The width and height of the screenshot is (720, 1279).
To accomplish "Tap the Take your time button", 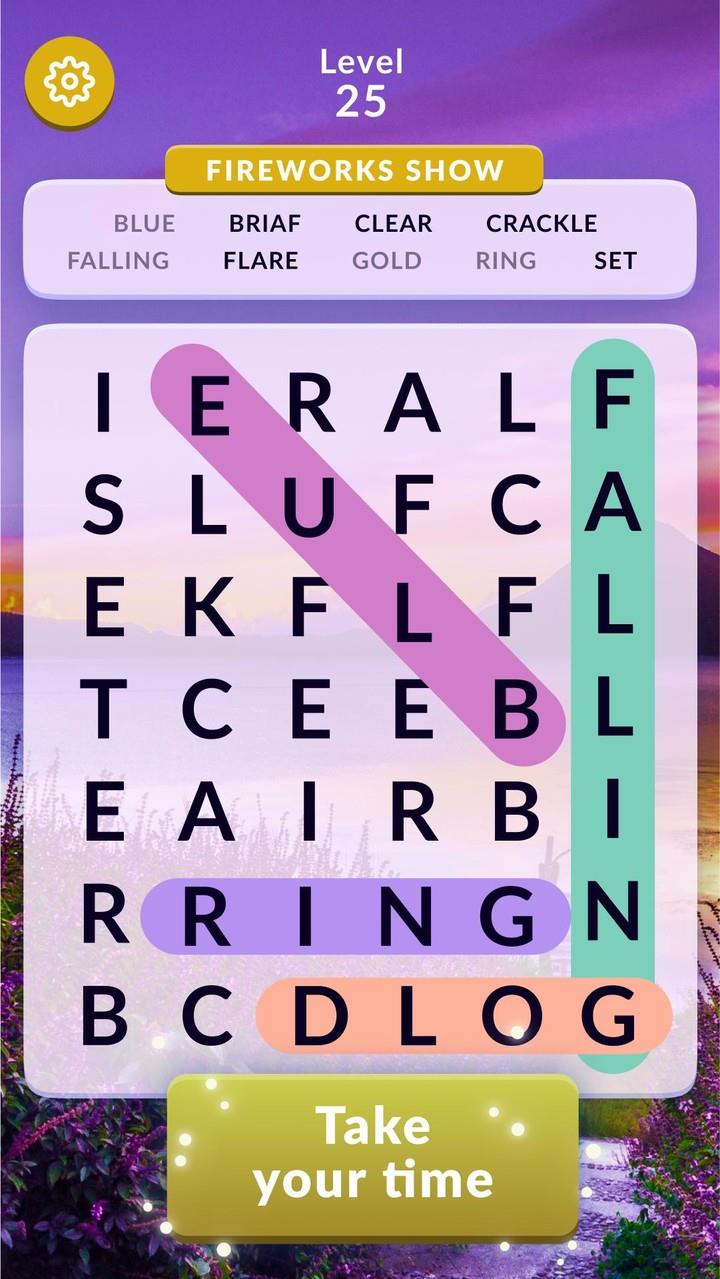I will pos(373,1154).
